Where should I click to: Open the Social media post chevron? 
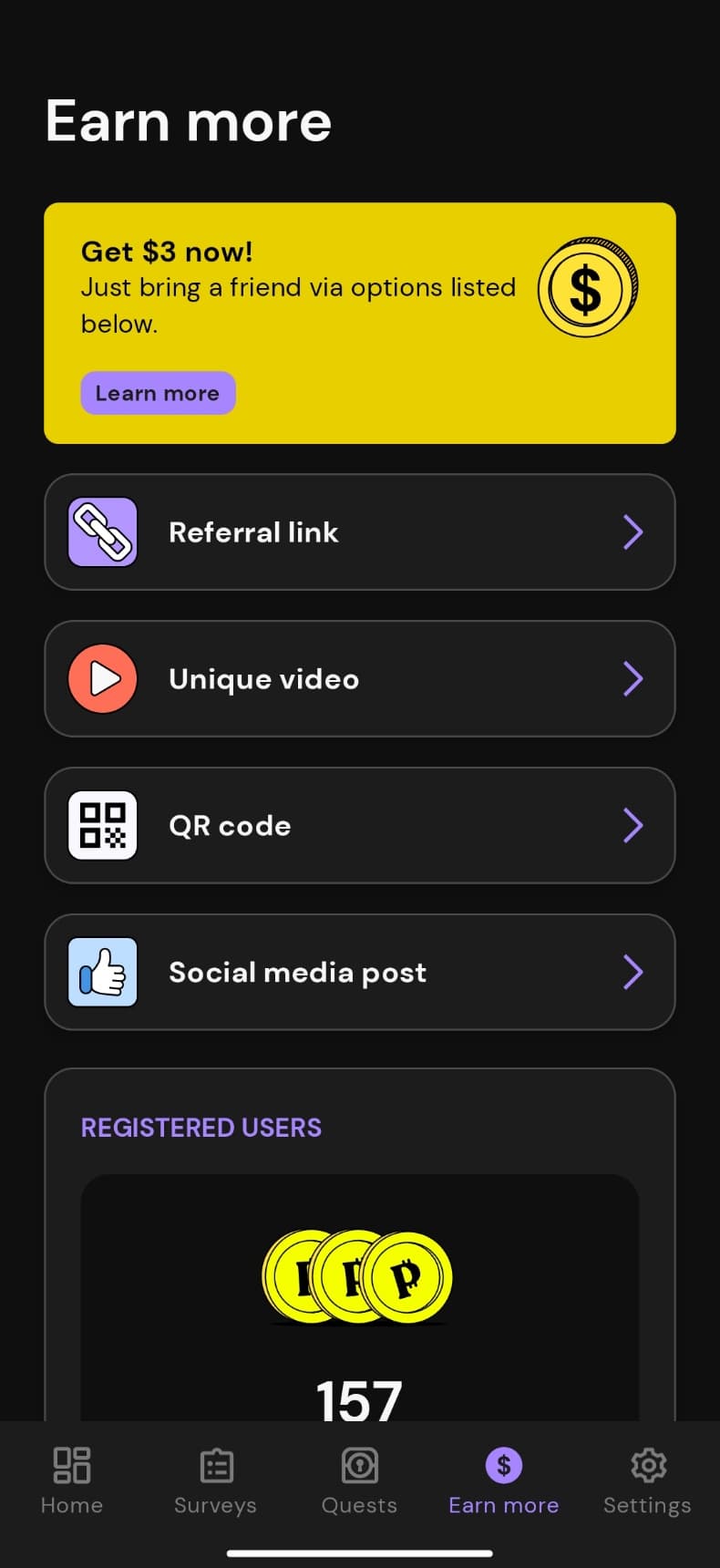point(633,972)
